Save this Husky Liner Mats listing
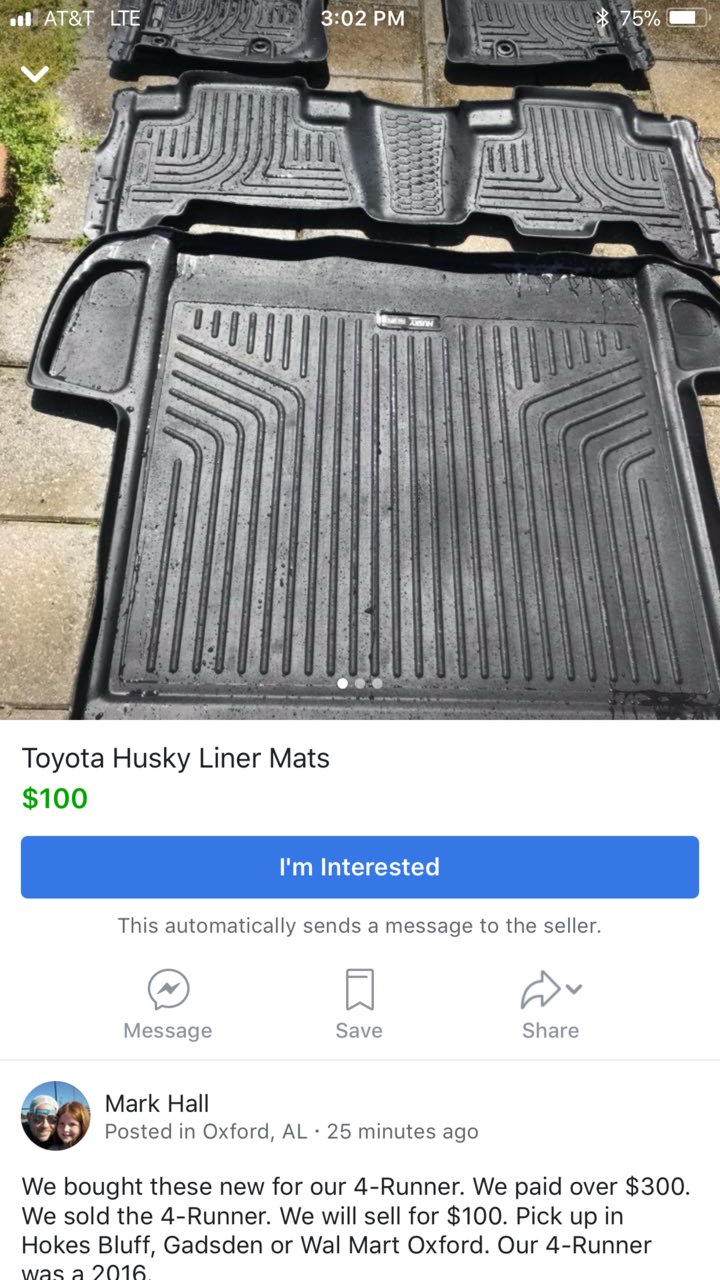Image resolution: width=720 pixels, height=1280 pixels. click(359, 1004)
